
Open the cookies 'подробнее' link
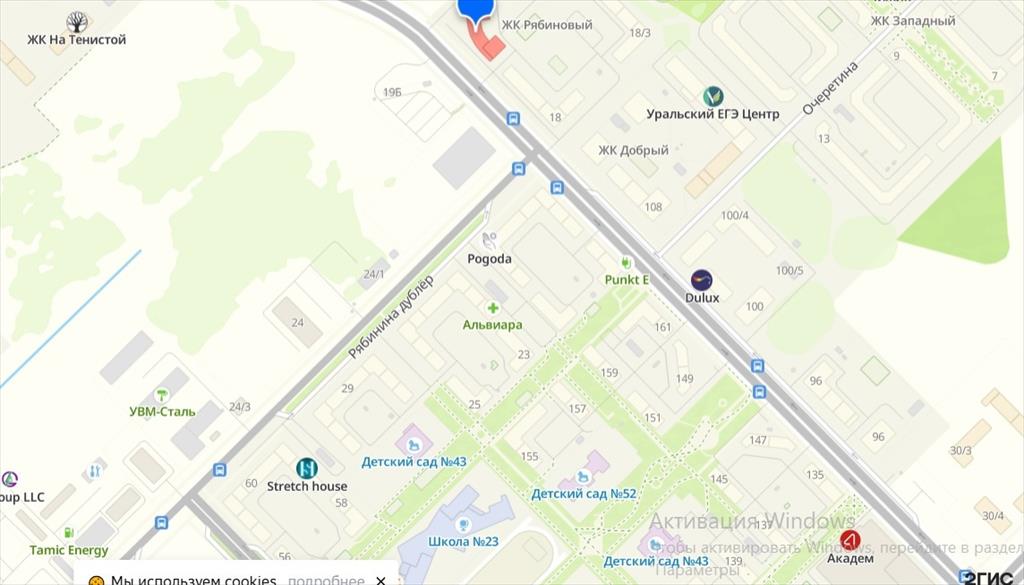[x=326, y=580]
